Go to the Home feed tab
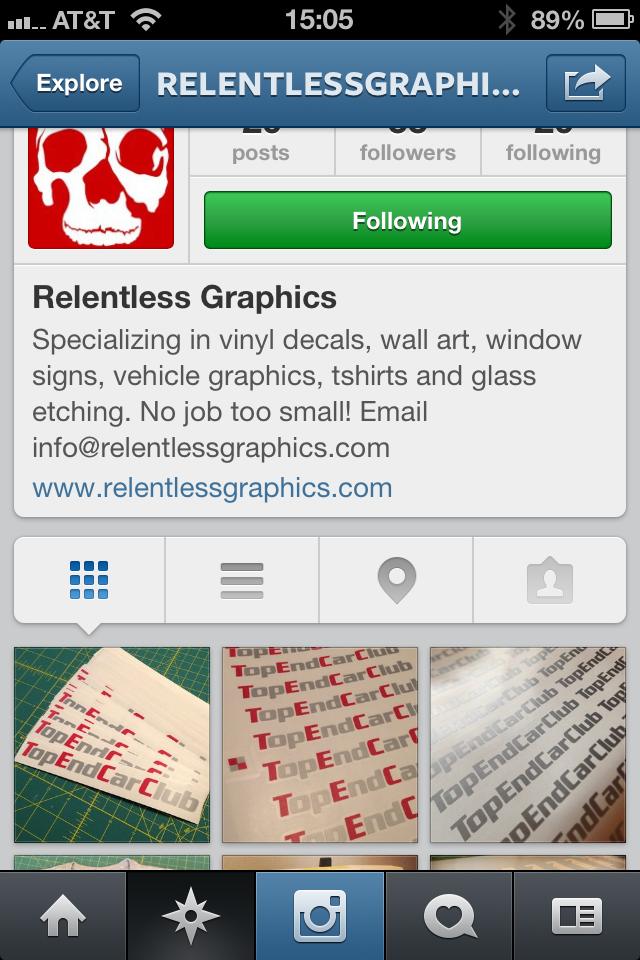This screenshot has height=960, width=640. click(63, 916)
